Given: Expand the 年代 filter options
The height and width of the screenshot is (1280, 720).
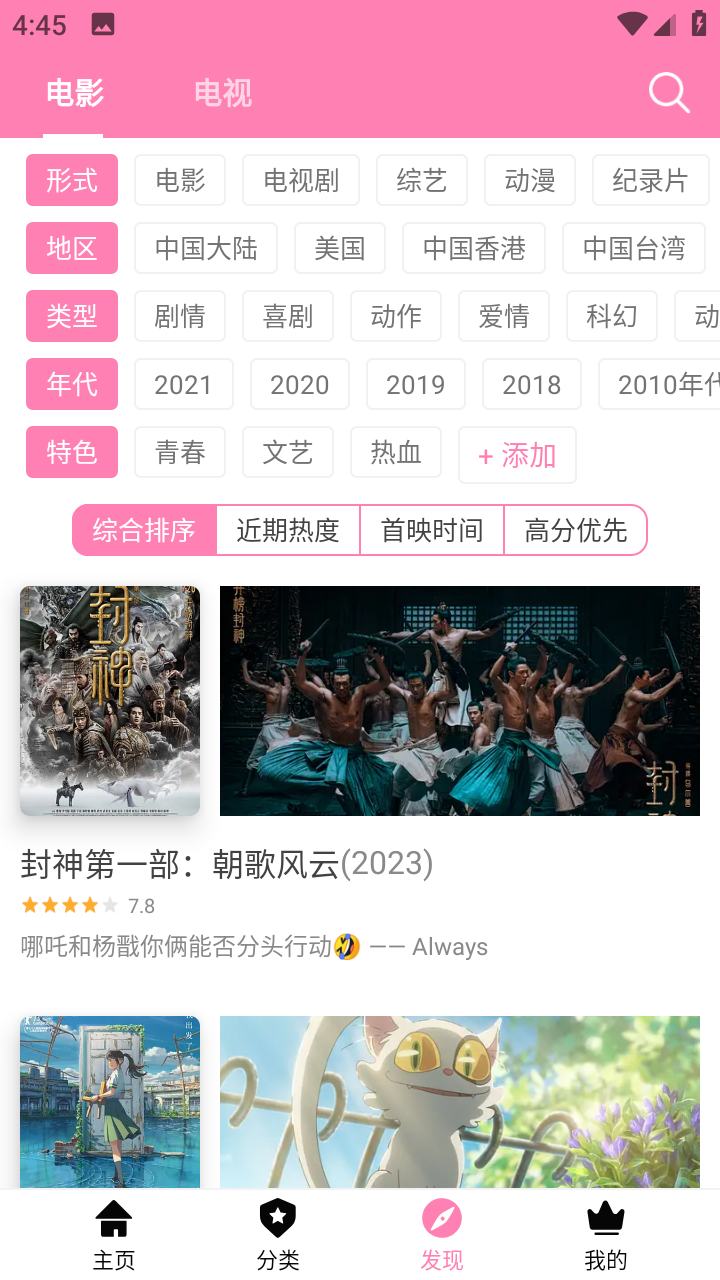Looking at the screenshot, I should click(x=71, y=384).
